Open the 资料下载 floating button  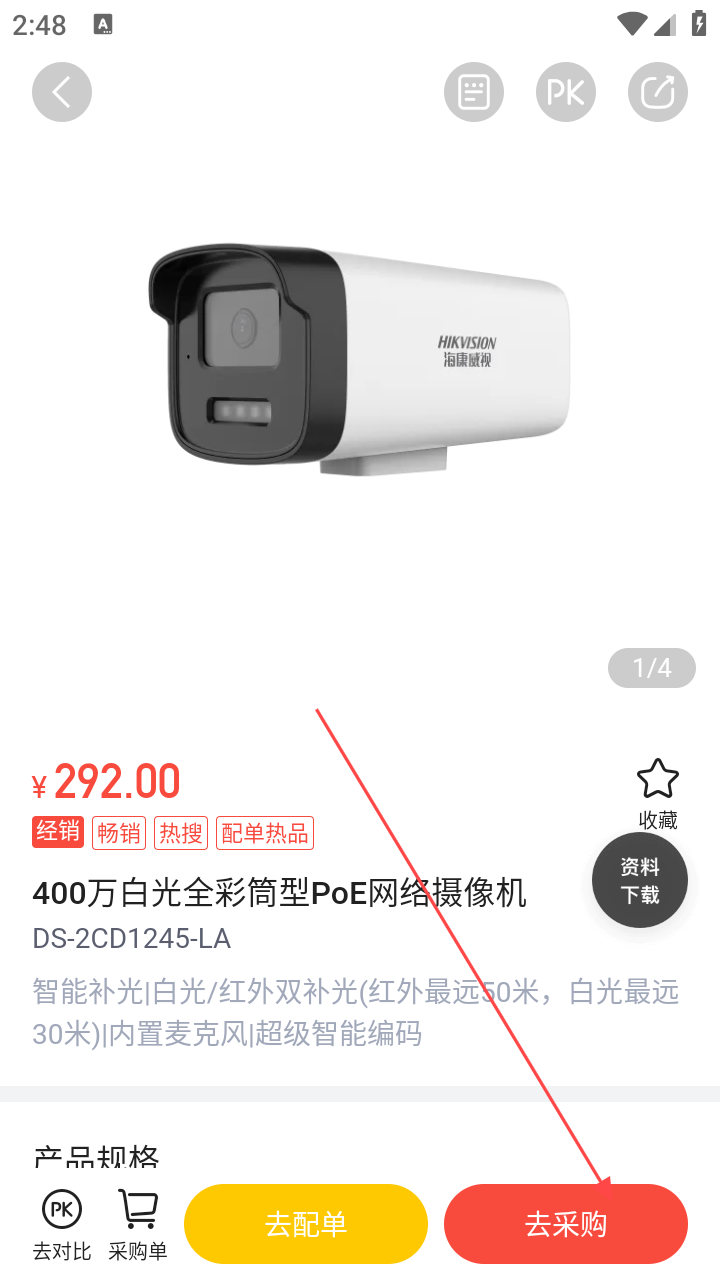[x=640, y=880]
